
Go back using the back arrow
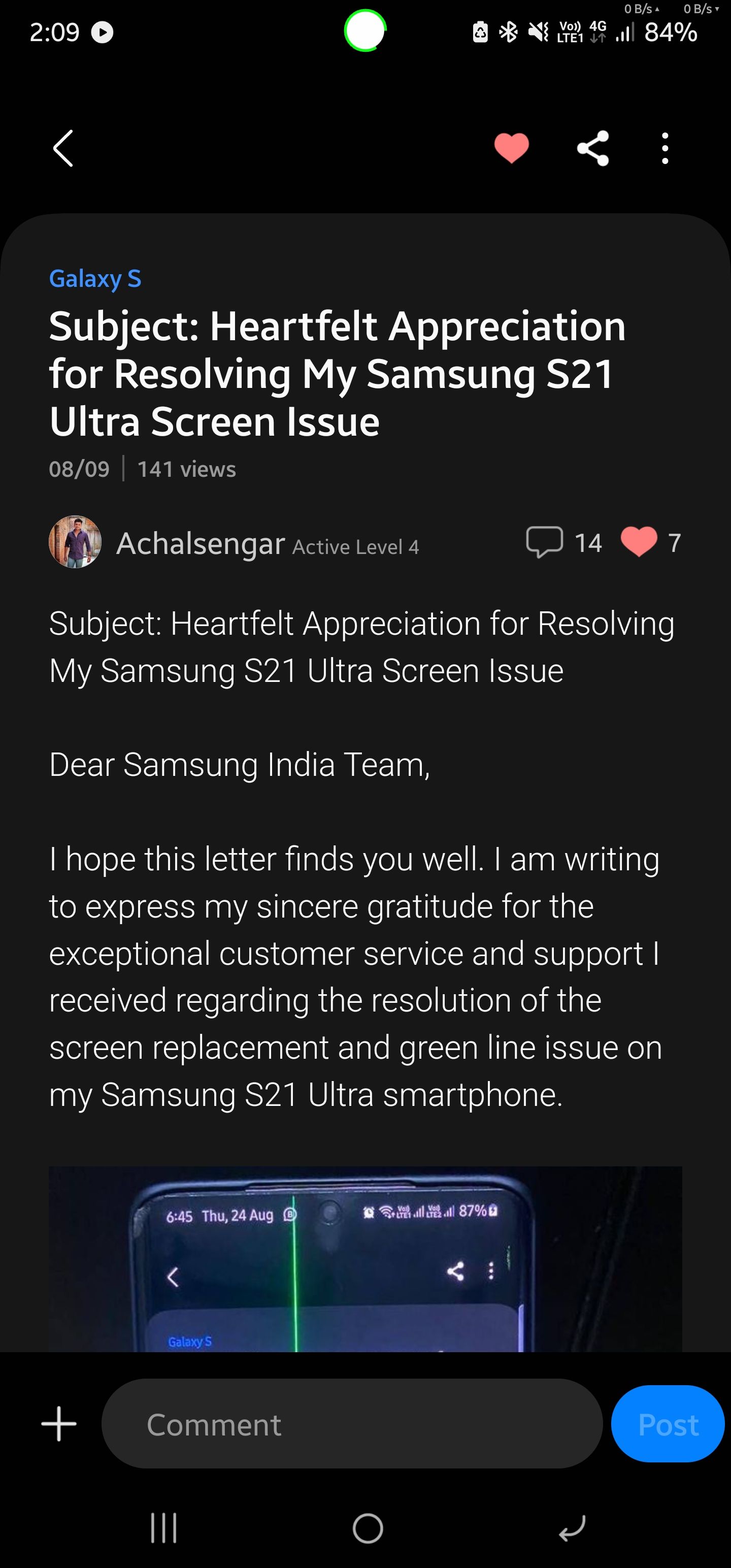pos(62,148)
